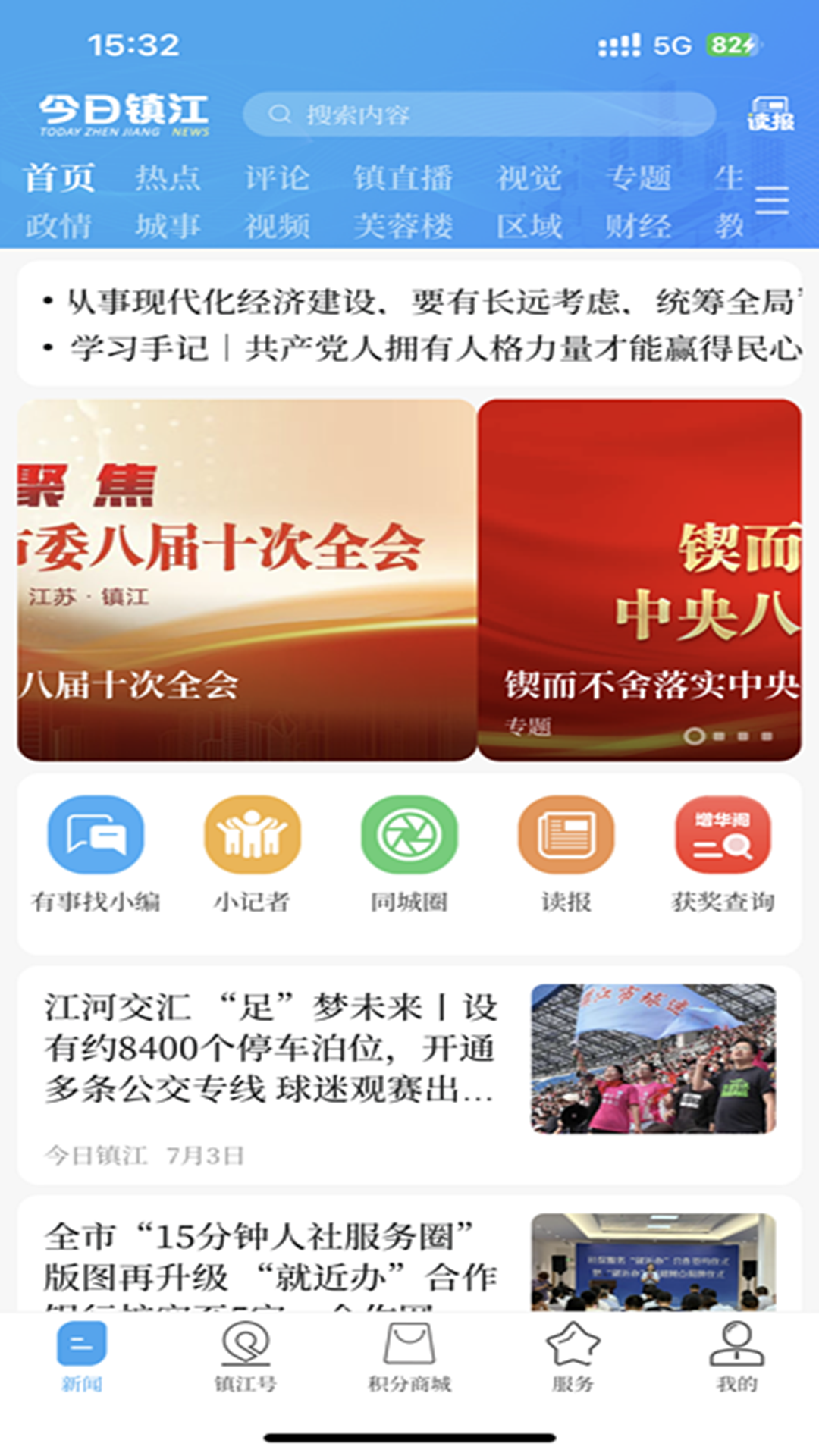The height and width of the screenshot is (1456, 819).
Task: Open 有事找小编
Action: [x=96, y=853]
